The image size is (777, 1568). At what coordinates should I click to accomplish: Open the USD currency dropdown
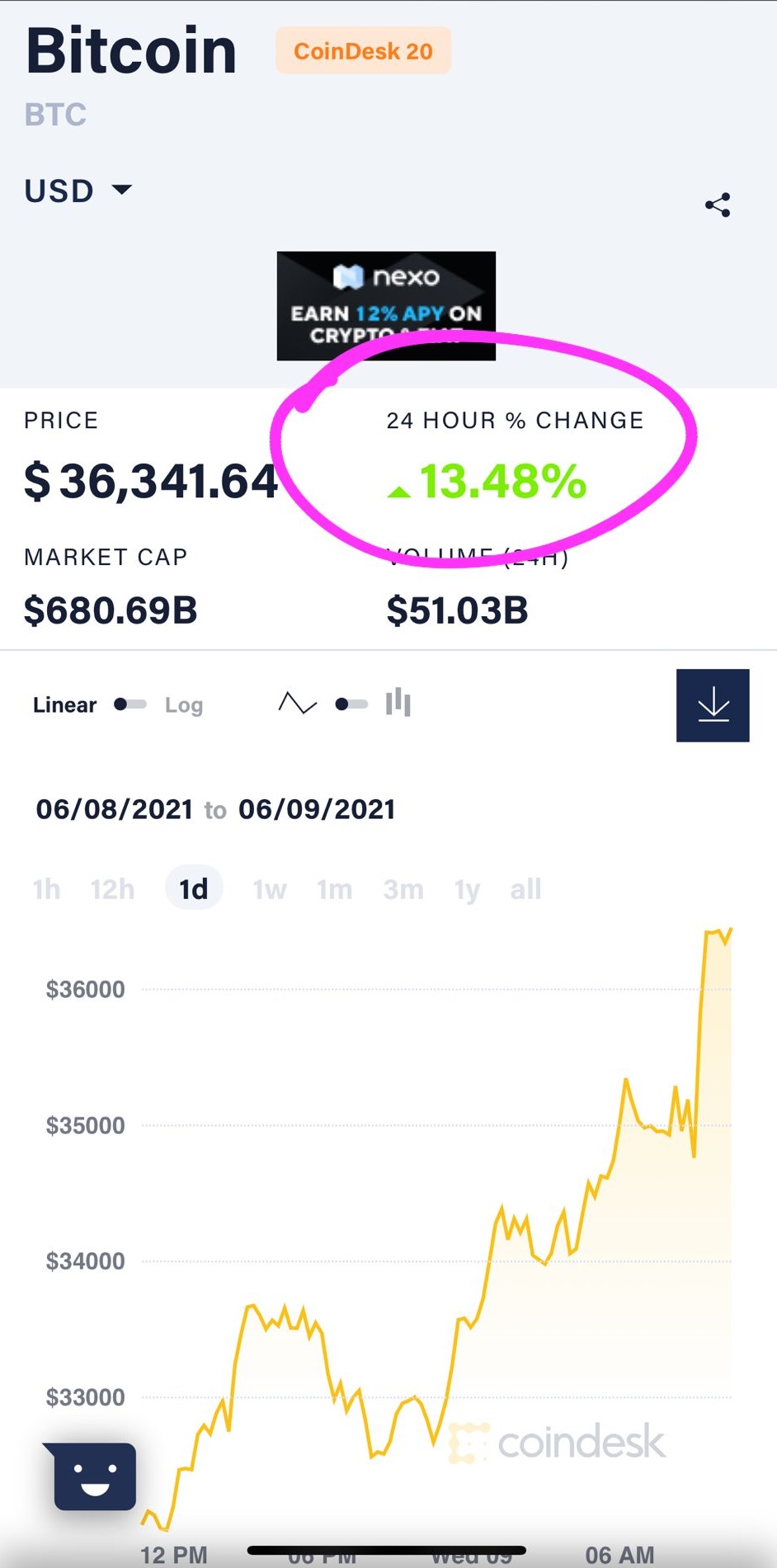coord(78,191)
